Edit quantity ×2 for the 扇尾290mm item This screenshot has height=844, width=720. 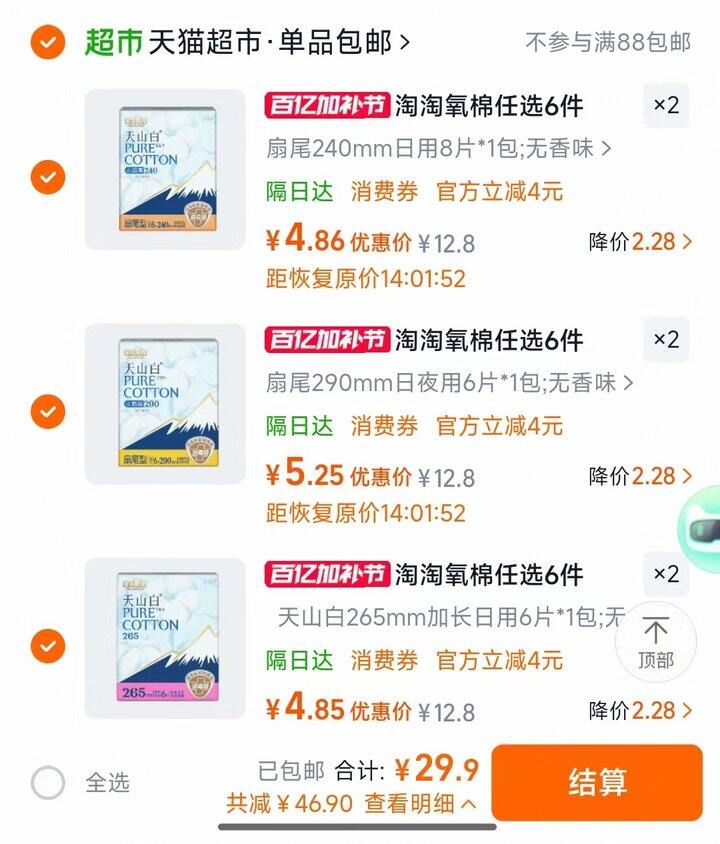click(666, 340)
